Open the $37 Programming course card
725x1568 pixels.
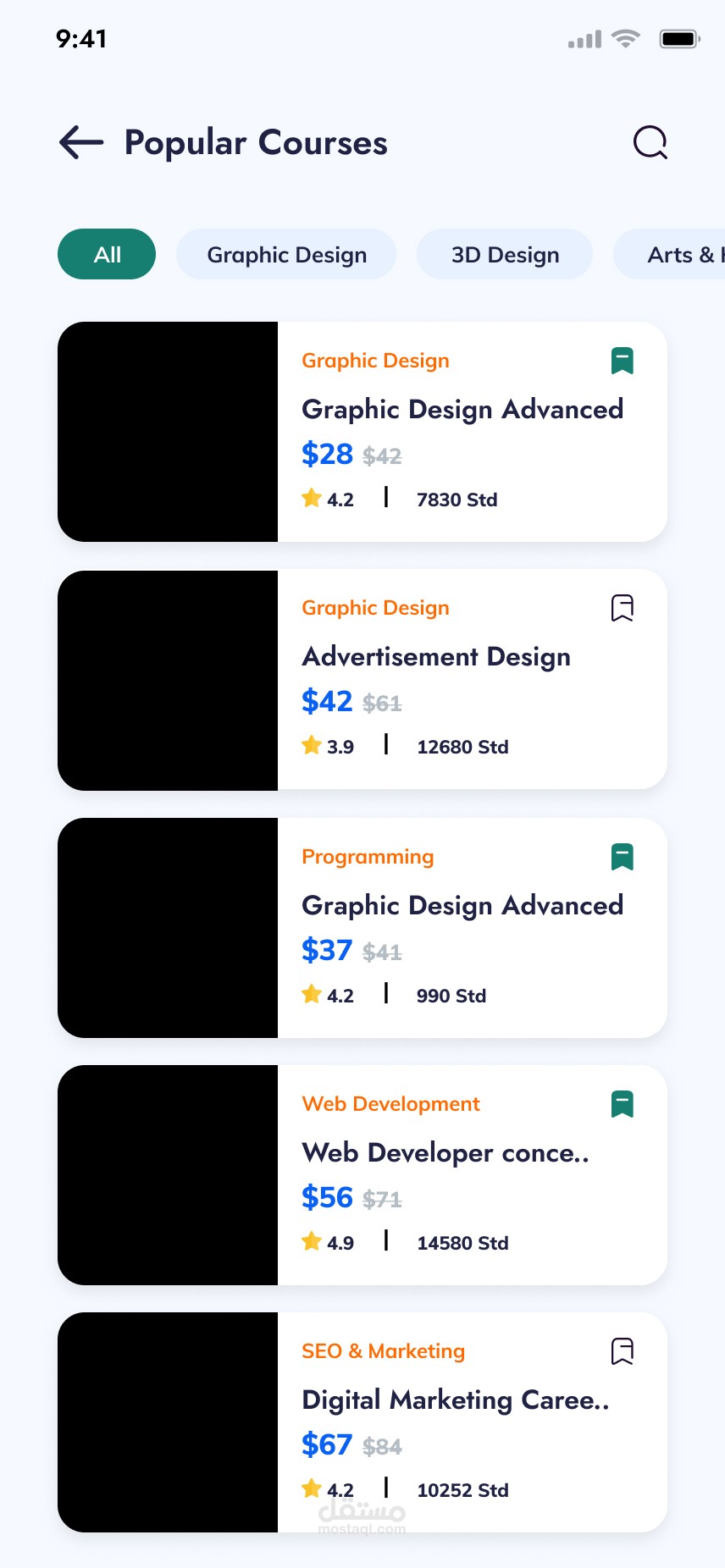point(462,906)
